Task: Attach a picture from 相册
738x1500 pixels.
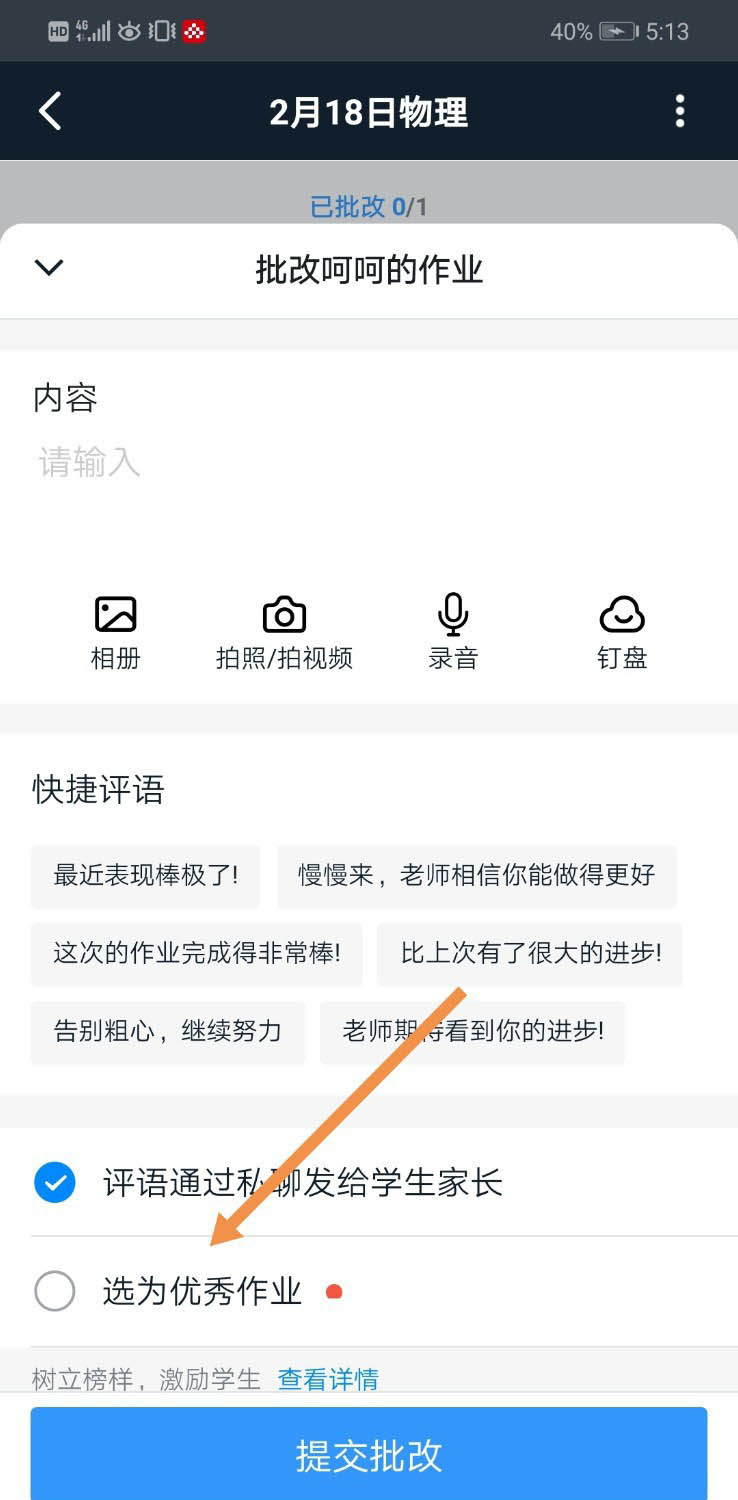Action: coord(115,632)
